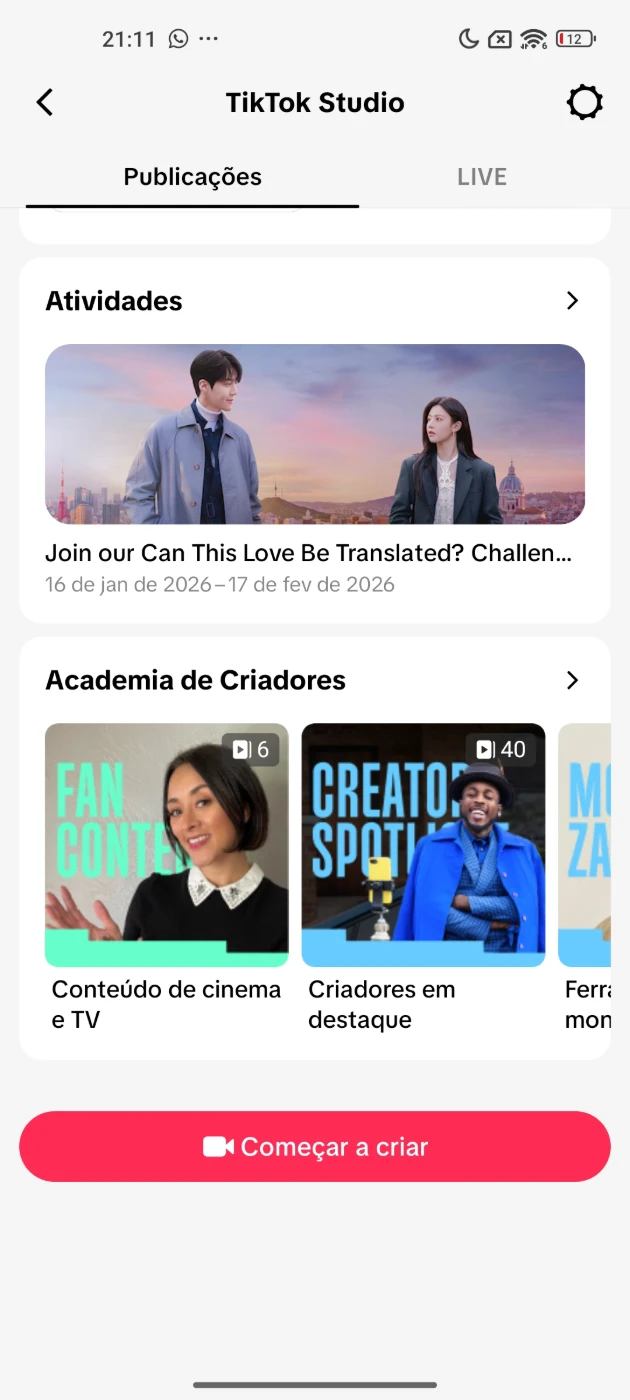Switch to the LIVE tab
The width and height of the screenshot is (630, 1400).
click(x=482, y=177)
